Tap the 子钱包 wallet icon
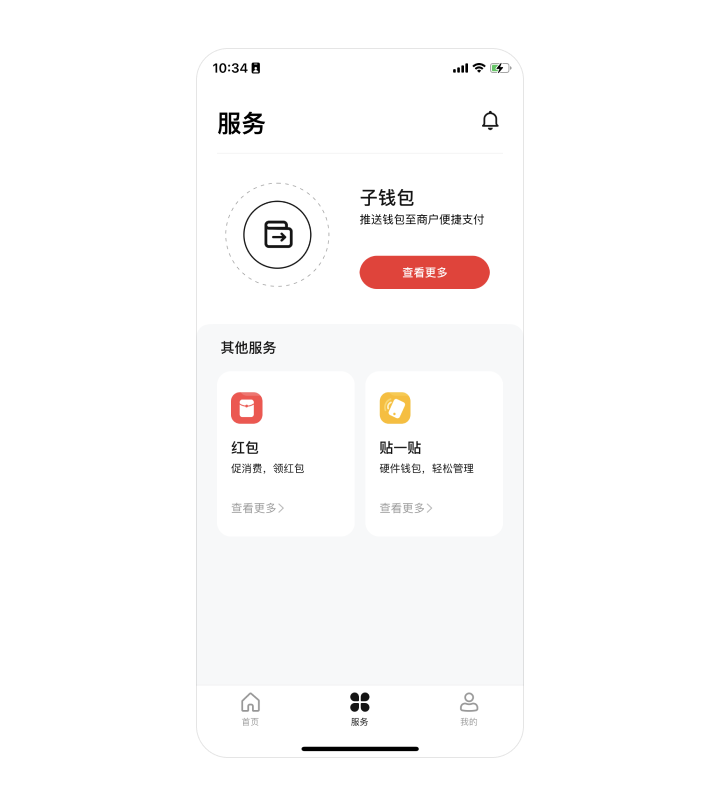The image size is (720, 806). [277, 235]
